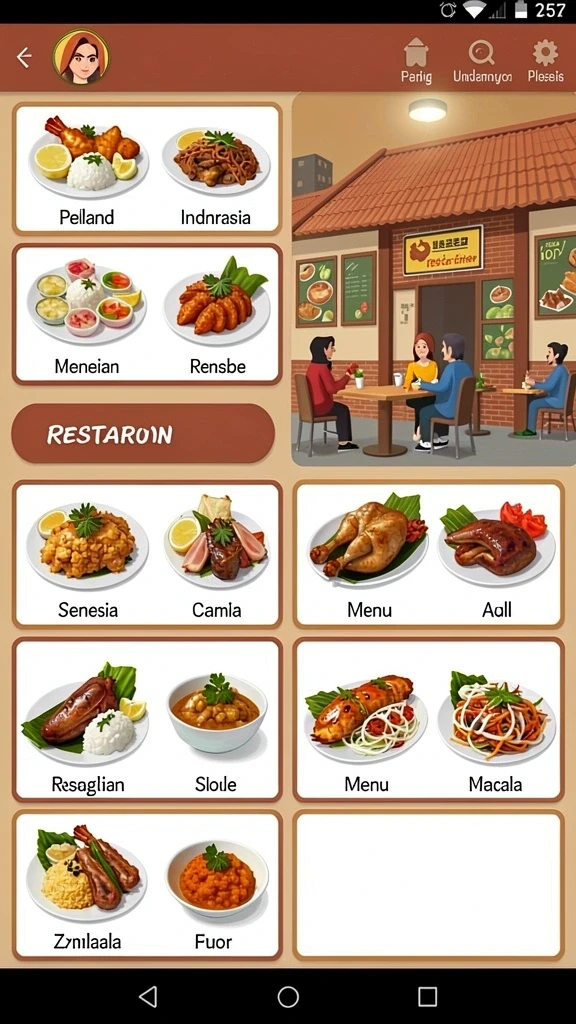Open the Meneian platter
This screenshot has width=576, height=1024.
pyautogui.click(x=87, y=317)
